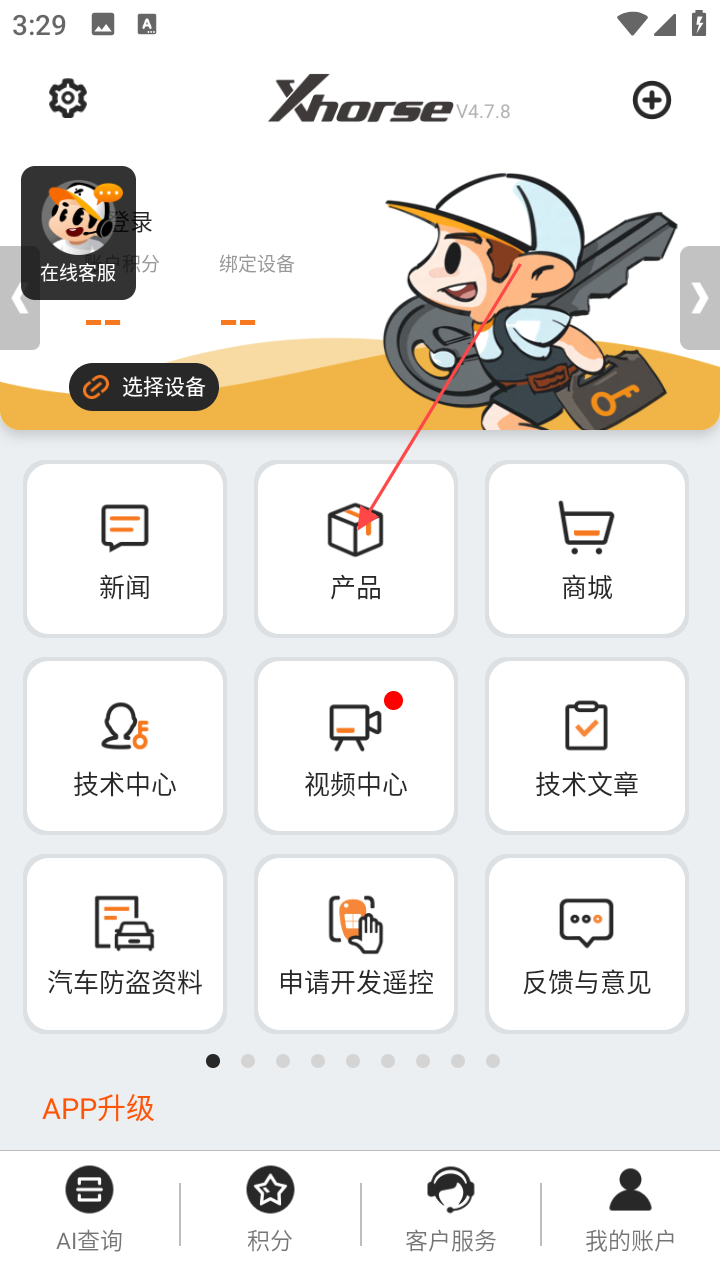The image size is (720, 1280).
Task: Go to the next banner slide
Action: click(x=700, y=298)
